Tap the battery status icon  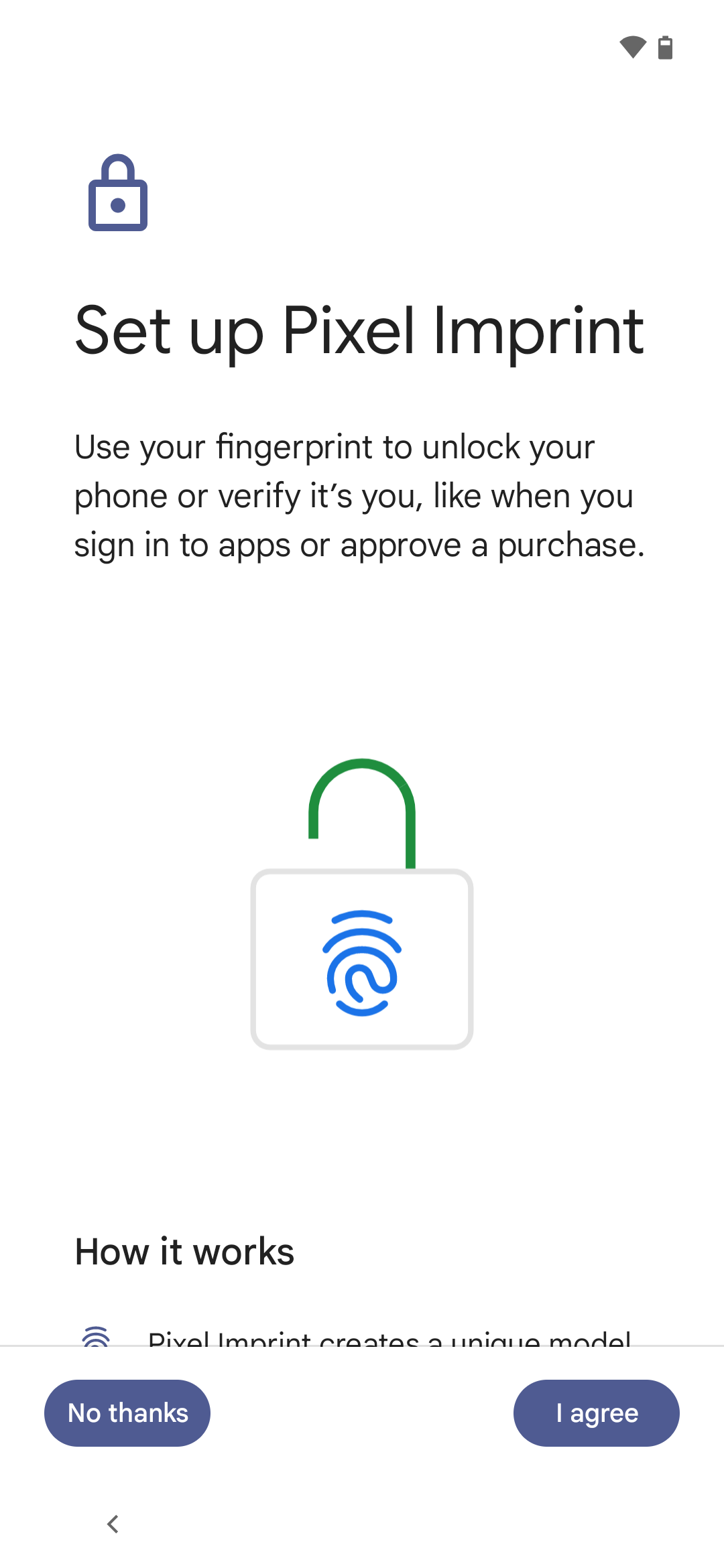(x=664, y=48)
